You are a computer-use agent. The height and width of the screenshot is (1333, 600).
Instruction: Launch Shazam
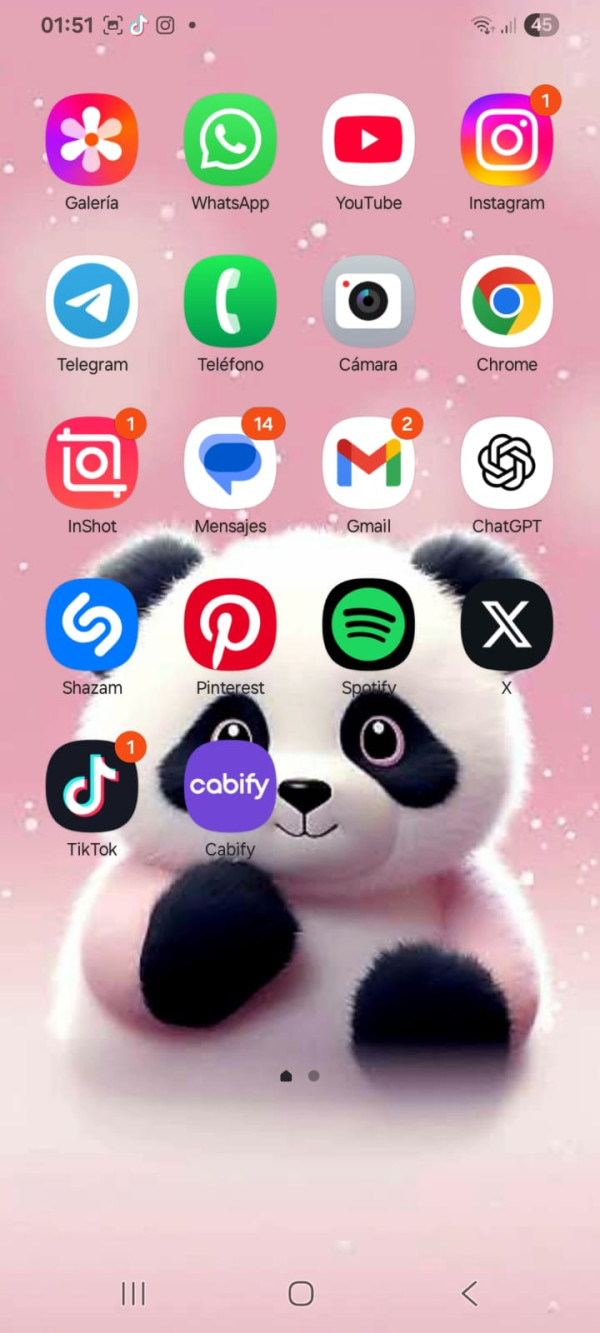[x=91, y=624]
